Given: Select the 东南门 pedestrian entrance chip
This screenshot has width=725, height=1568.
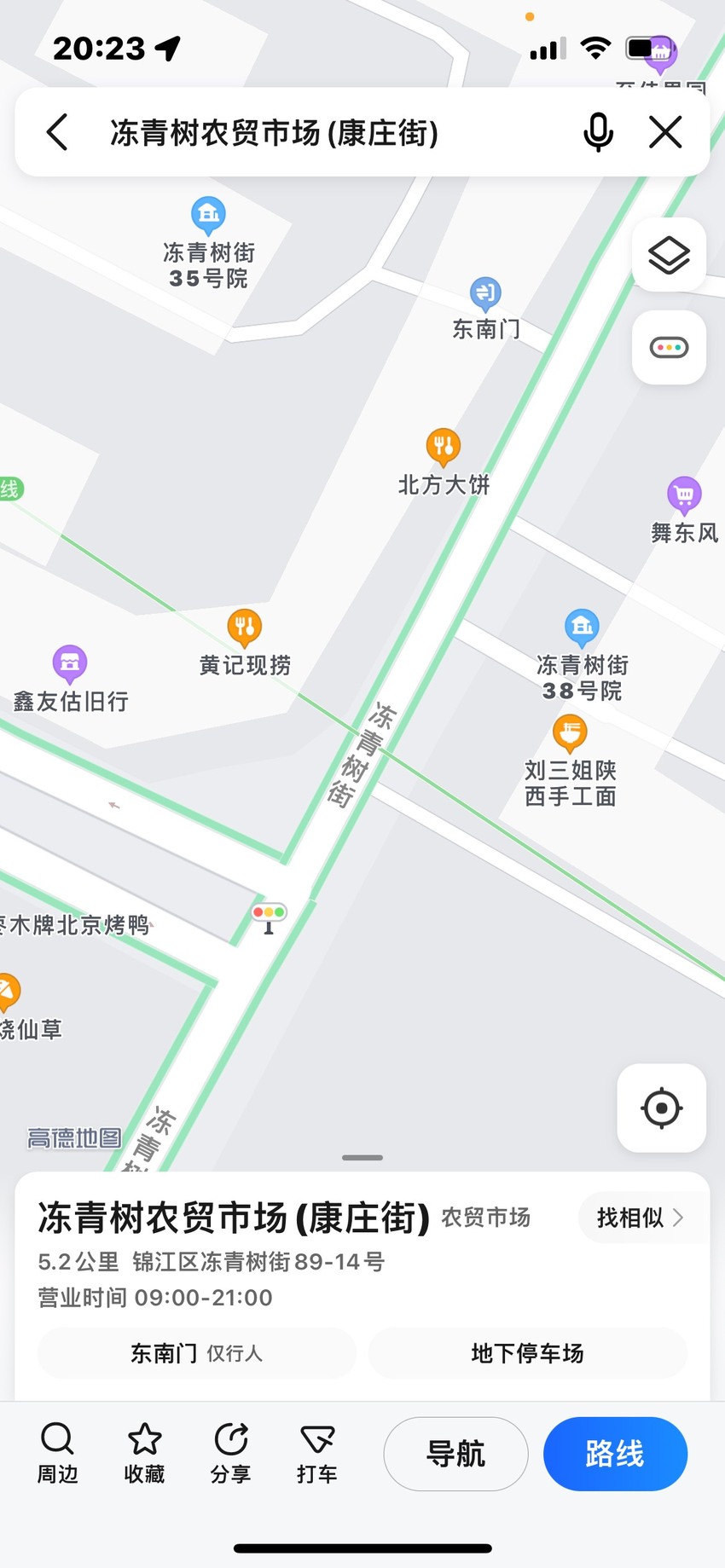Looking at the screenshot, I should click(196, 1353).
